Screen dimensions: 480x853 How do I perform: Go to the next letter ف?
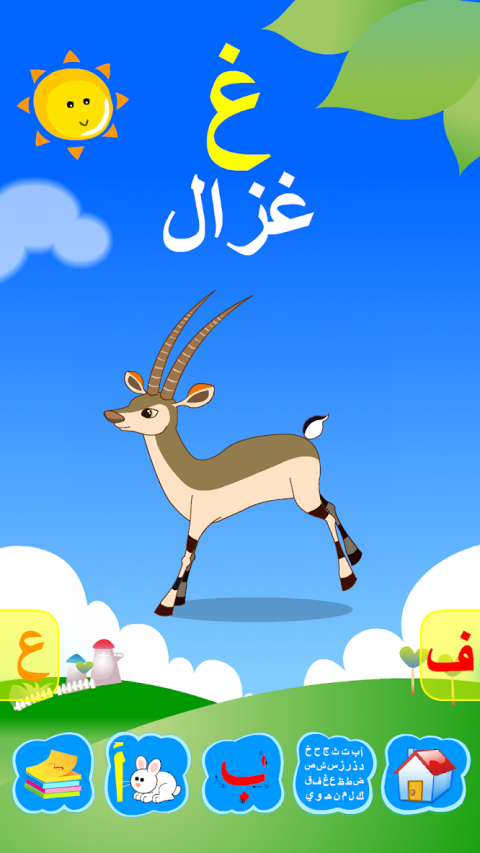[451, 655]
